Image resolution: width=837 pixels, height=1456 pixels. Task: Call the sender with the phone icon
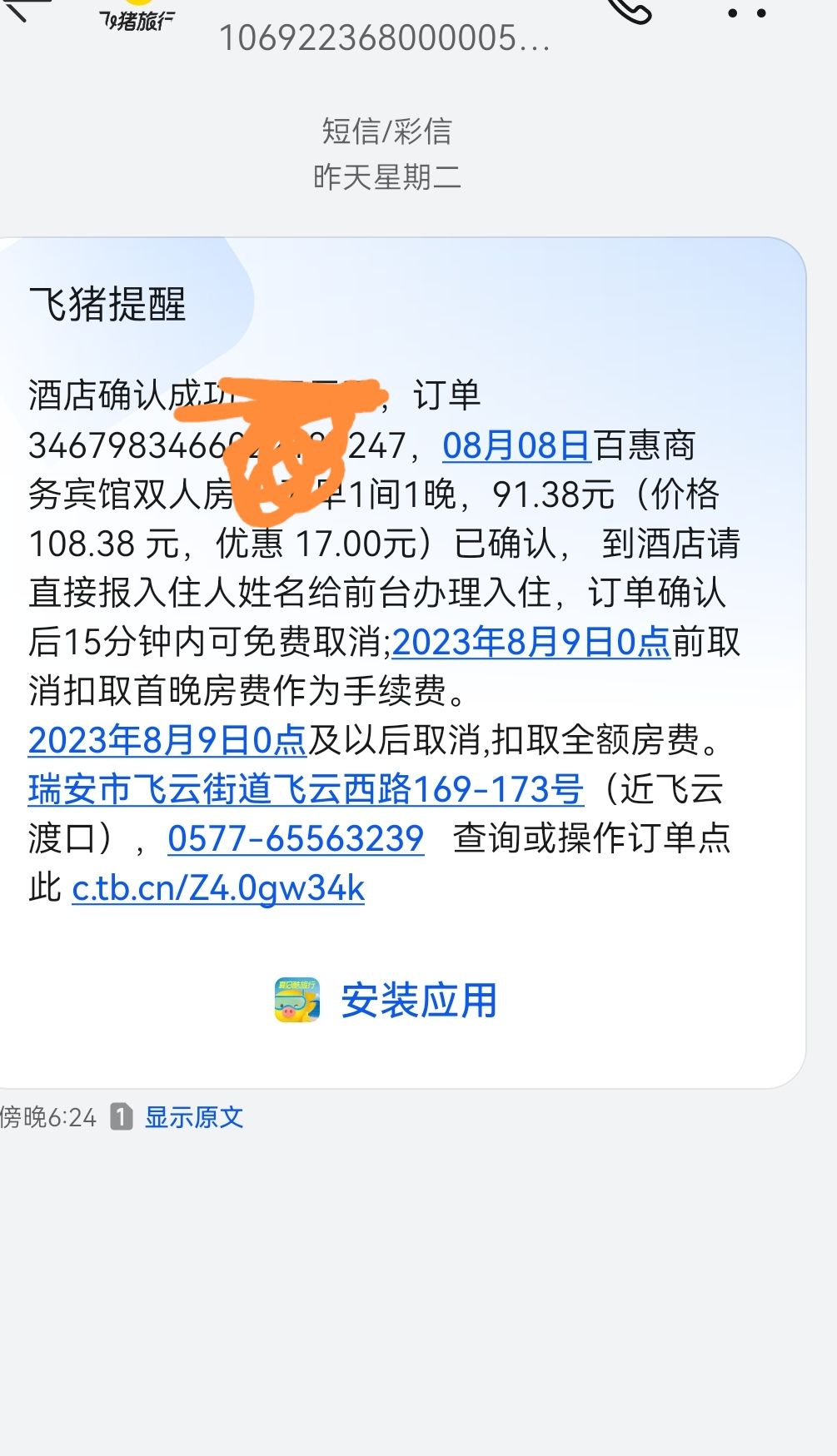(x=627, y=10)
